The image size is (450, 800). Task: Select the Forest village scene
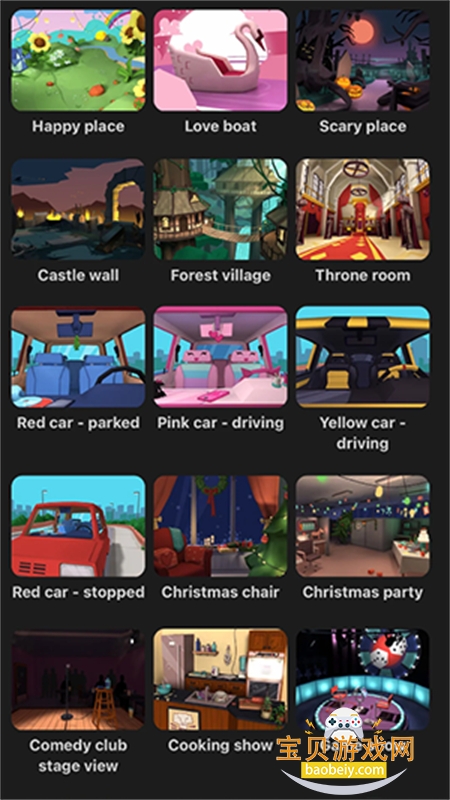[220, 209]
